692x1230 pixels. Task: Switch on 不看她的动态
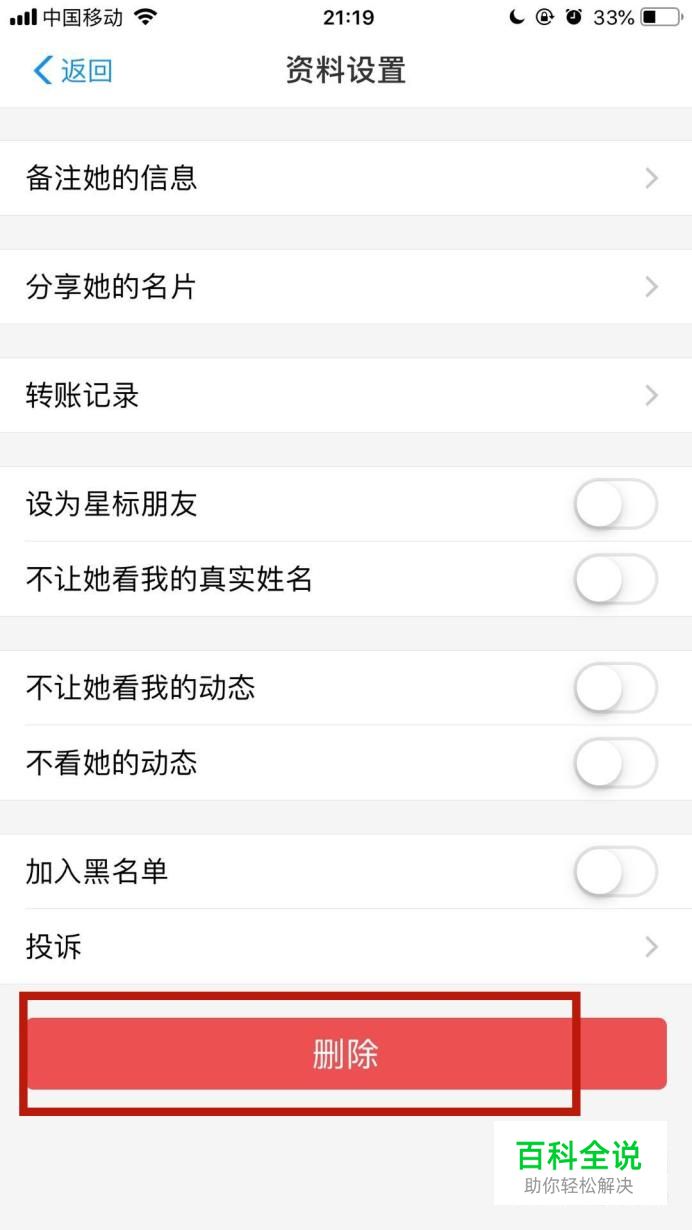tap(616, 763)
